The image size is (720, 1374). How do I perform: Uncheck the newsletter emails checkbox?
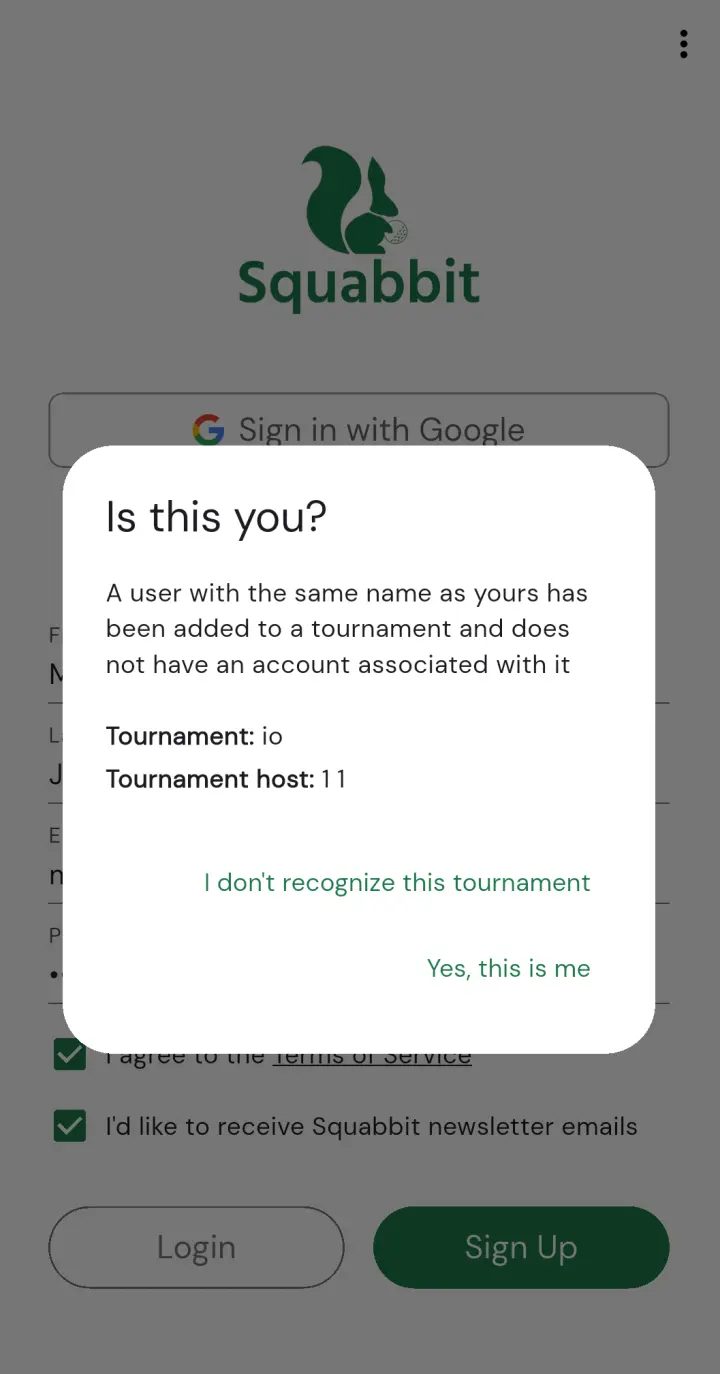pyautogui.click(x=69, y=1126)
